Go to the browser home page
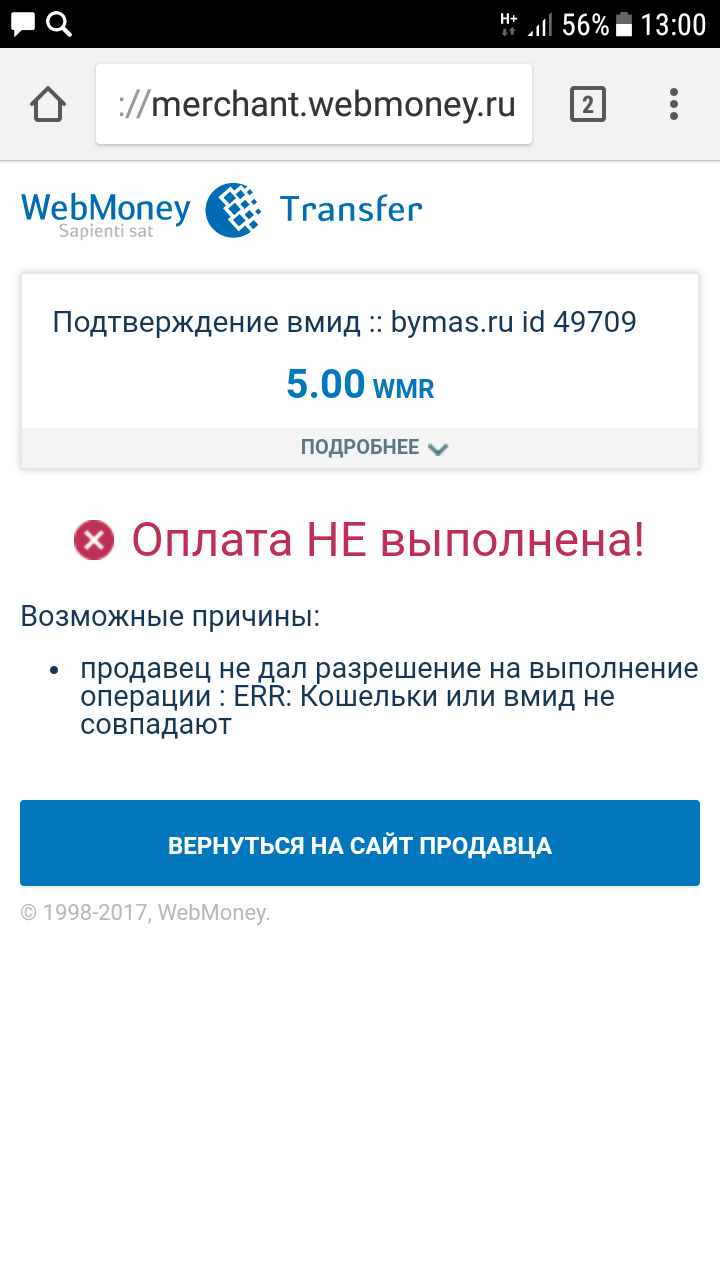Image resolution: width=720 pixels, height=1280 pixels. pyautogui.click(x=48, y=104)
